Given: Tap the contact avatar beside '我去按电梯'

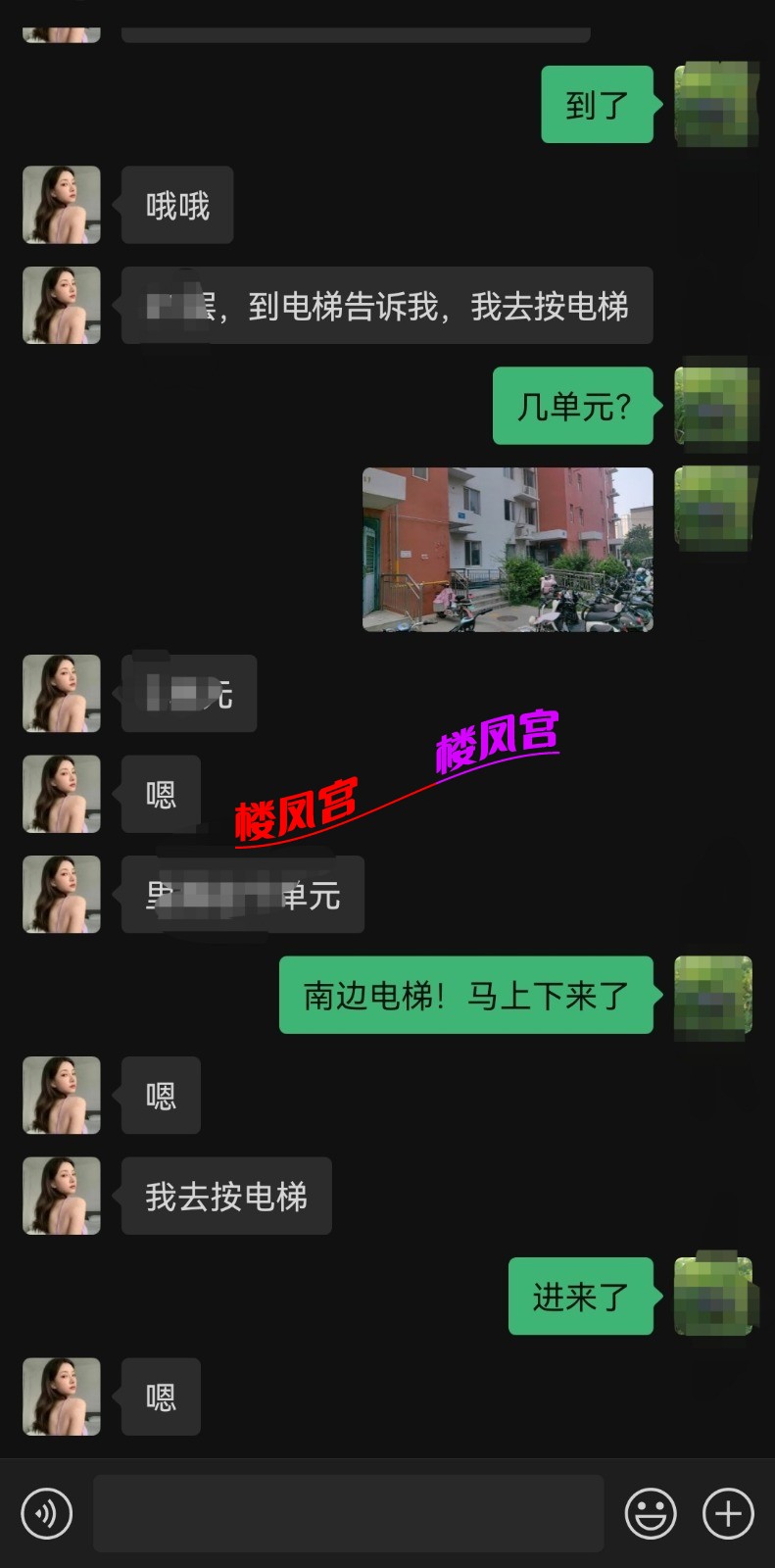Looking at the screenshot, I should click(61, 1195).
